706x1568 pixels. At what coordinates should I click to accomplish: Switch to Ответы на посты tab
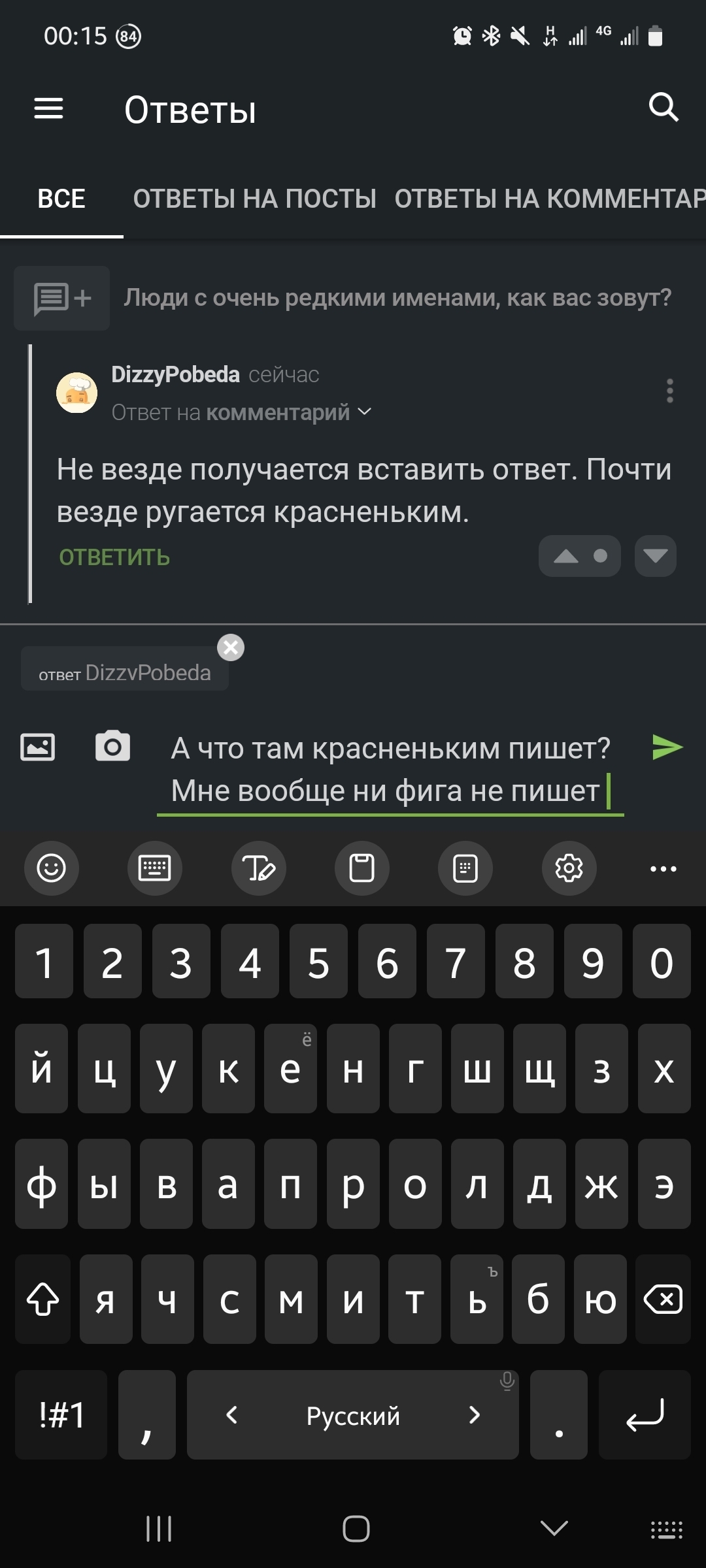pyautogui.click(x=254, y=199)
